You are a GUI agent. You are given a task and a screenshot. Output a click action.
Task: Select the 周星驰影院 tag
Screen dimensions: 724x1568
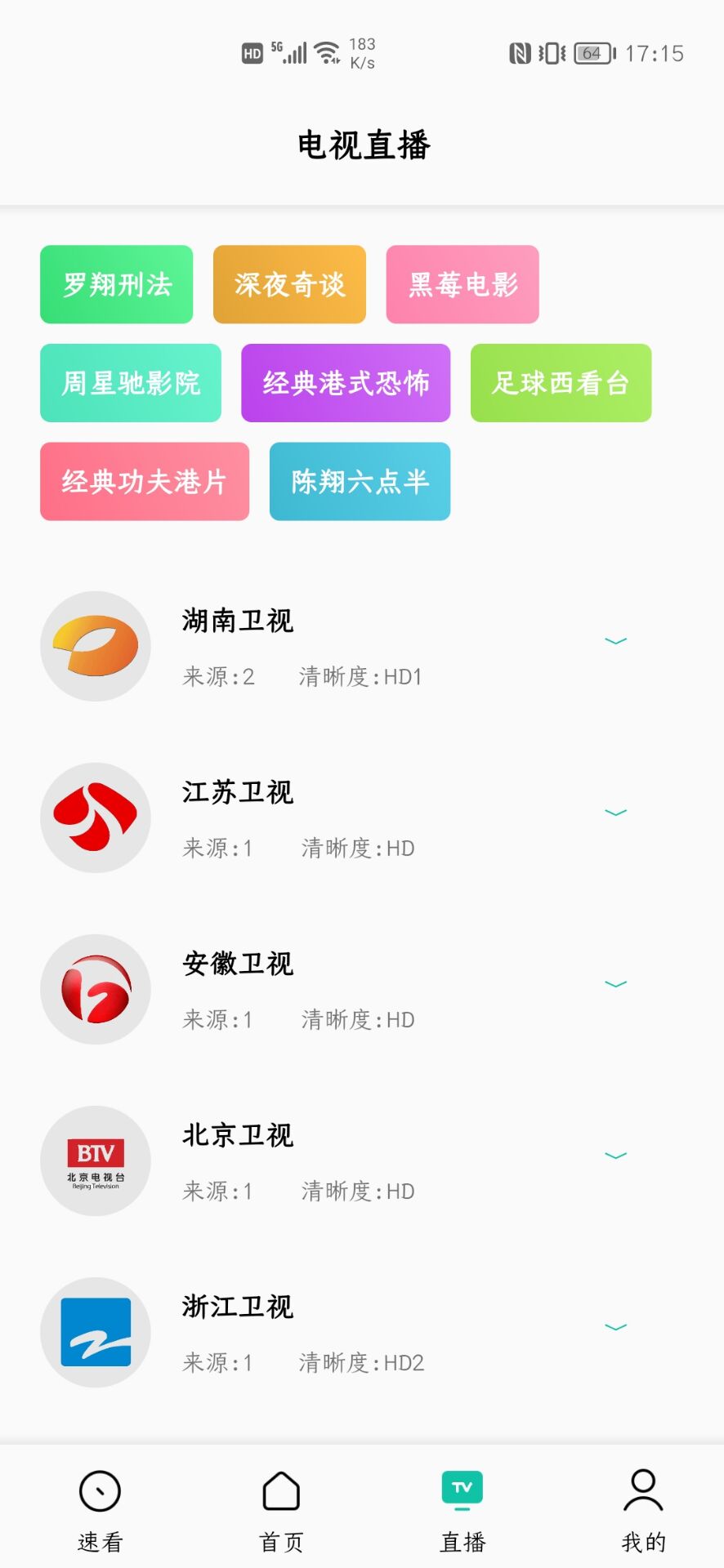(x=130, y=383)
